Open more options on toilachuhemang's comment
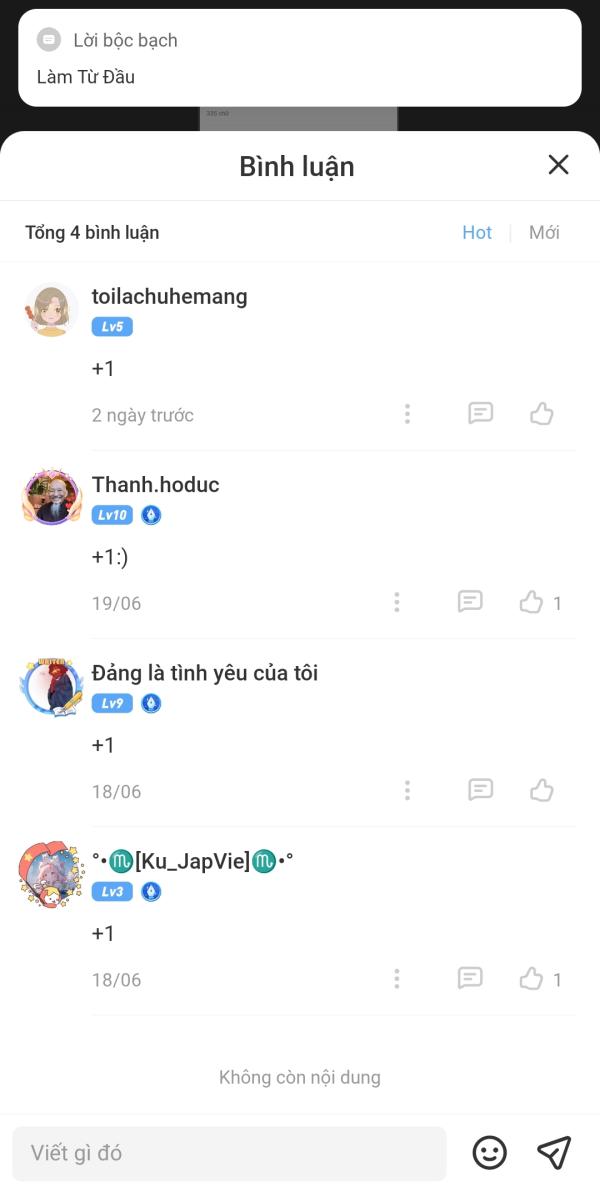 point(408,414)
